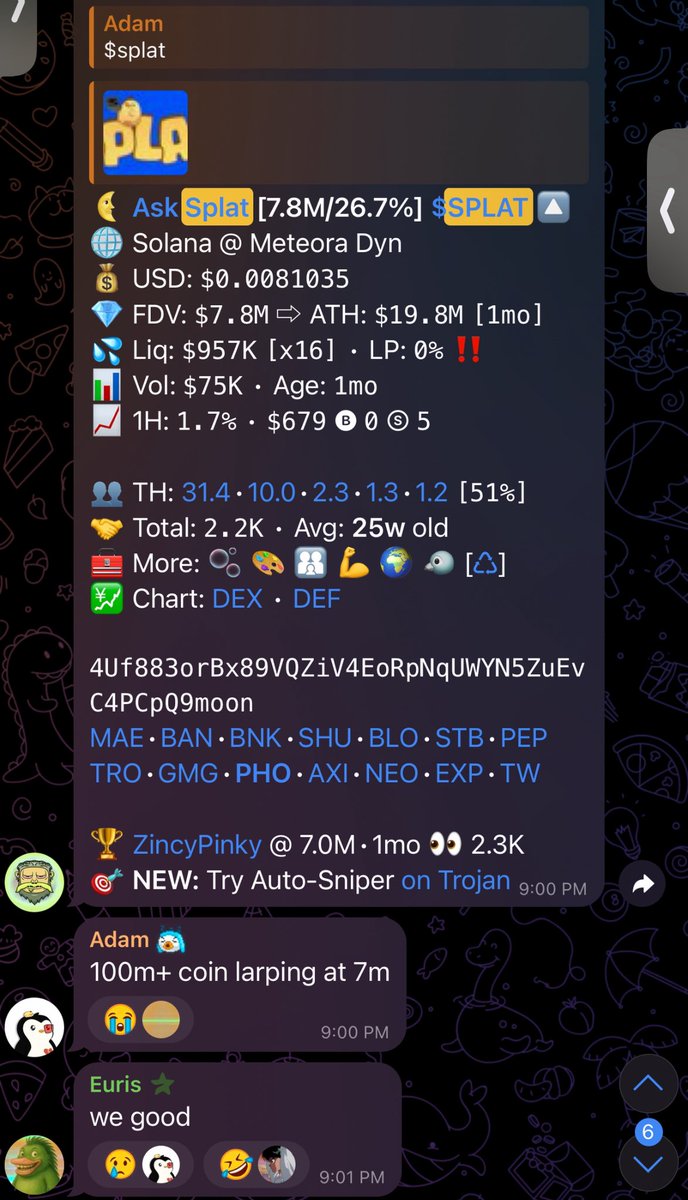Open the side panel arrow handle
The height and width of the screenshot is (1200, 688).
pos(667,211)
